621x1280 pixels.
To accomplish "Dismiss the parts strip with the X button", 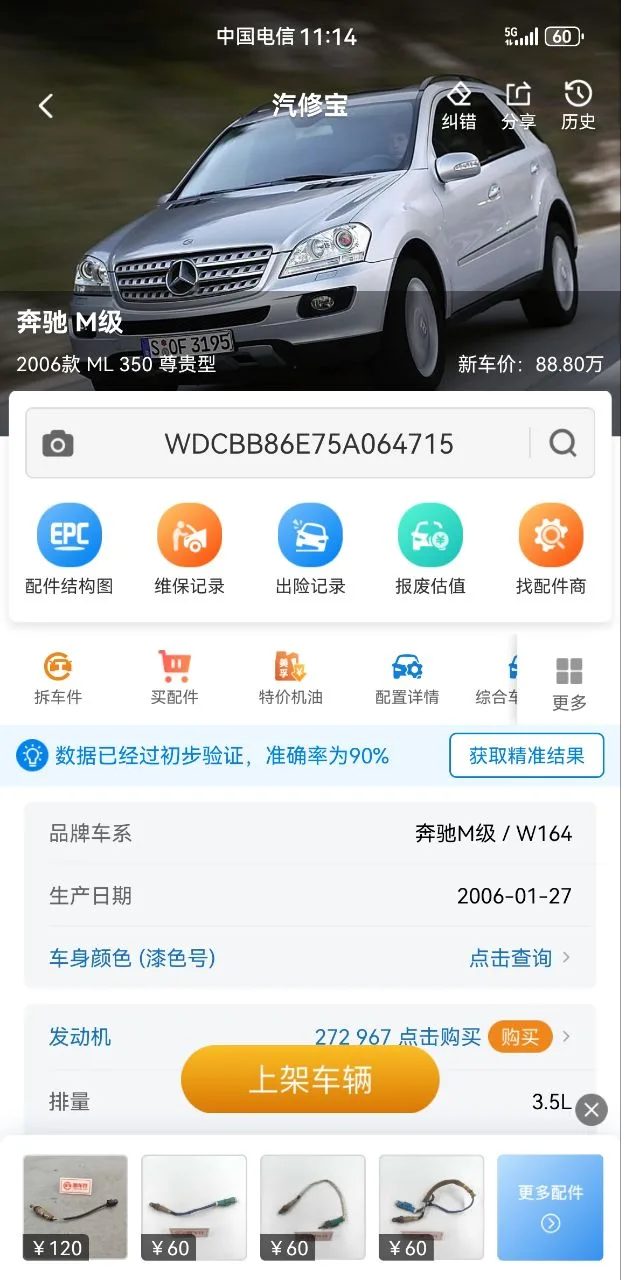I will point(591,1109).
